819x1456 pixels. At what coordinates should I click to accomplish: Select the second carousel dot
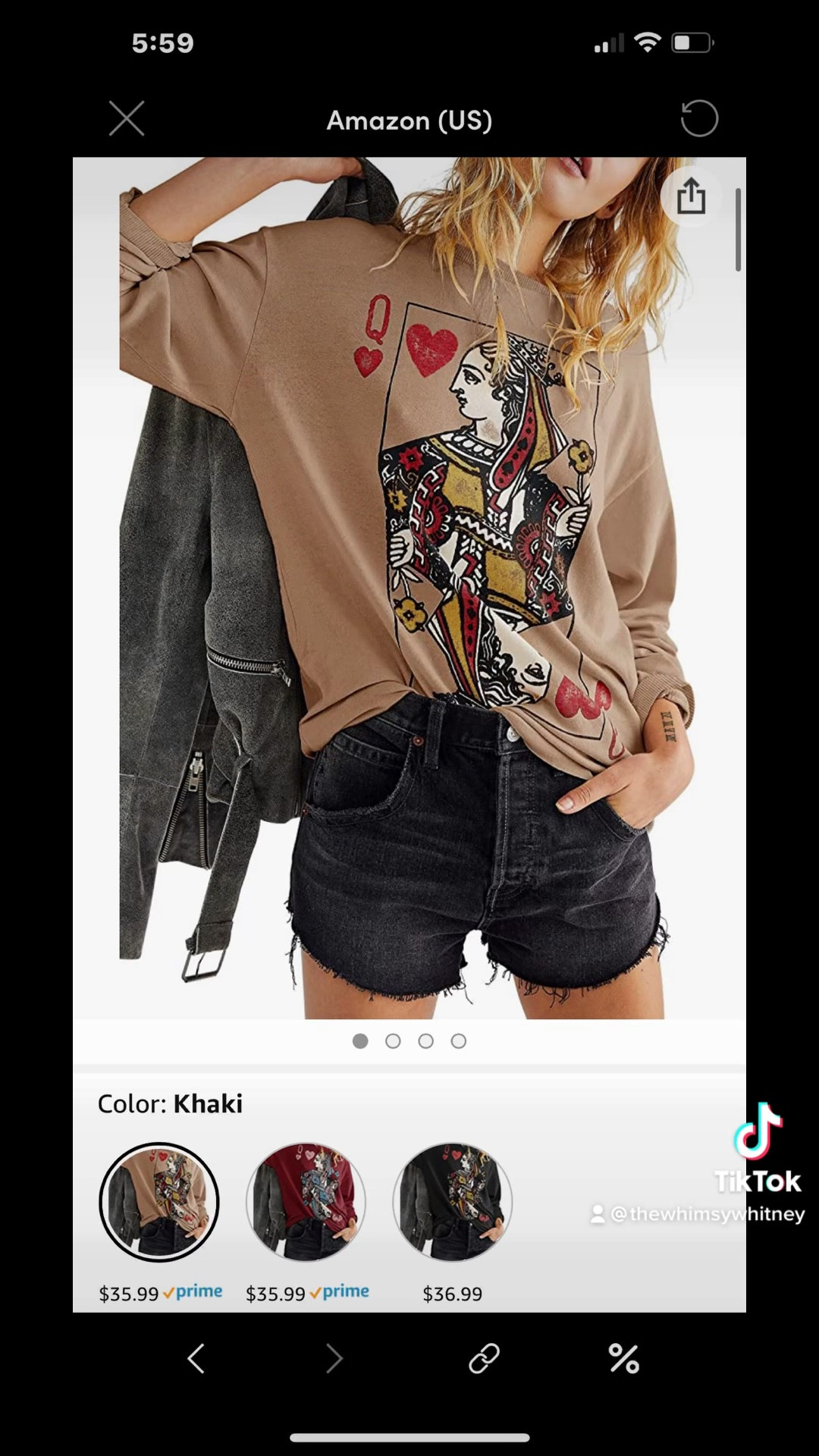pos(393,1041)
